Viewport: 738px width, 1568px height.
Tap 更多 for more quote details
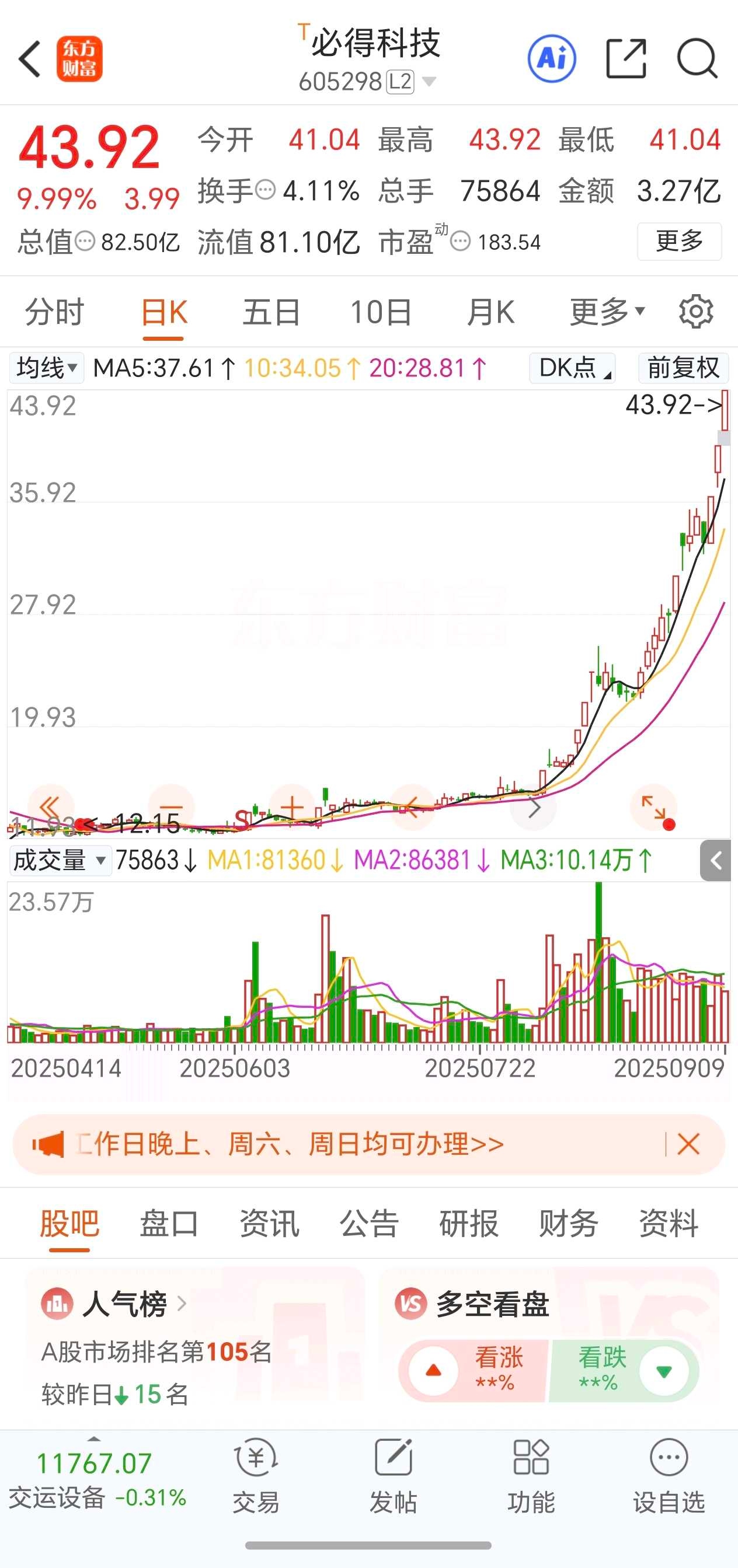click(x=679, y=242)
